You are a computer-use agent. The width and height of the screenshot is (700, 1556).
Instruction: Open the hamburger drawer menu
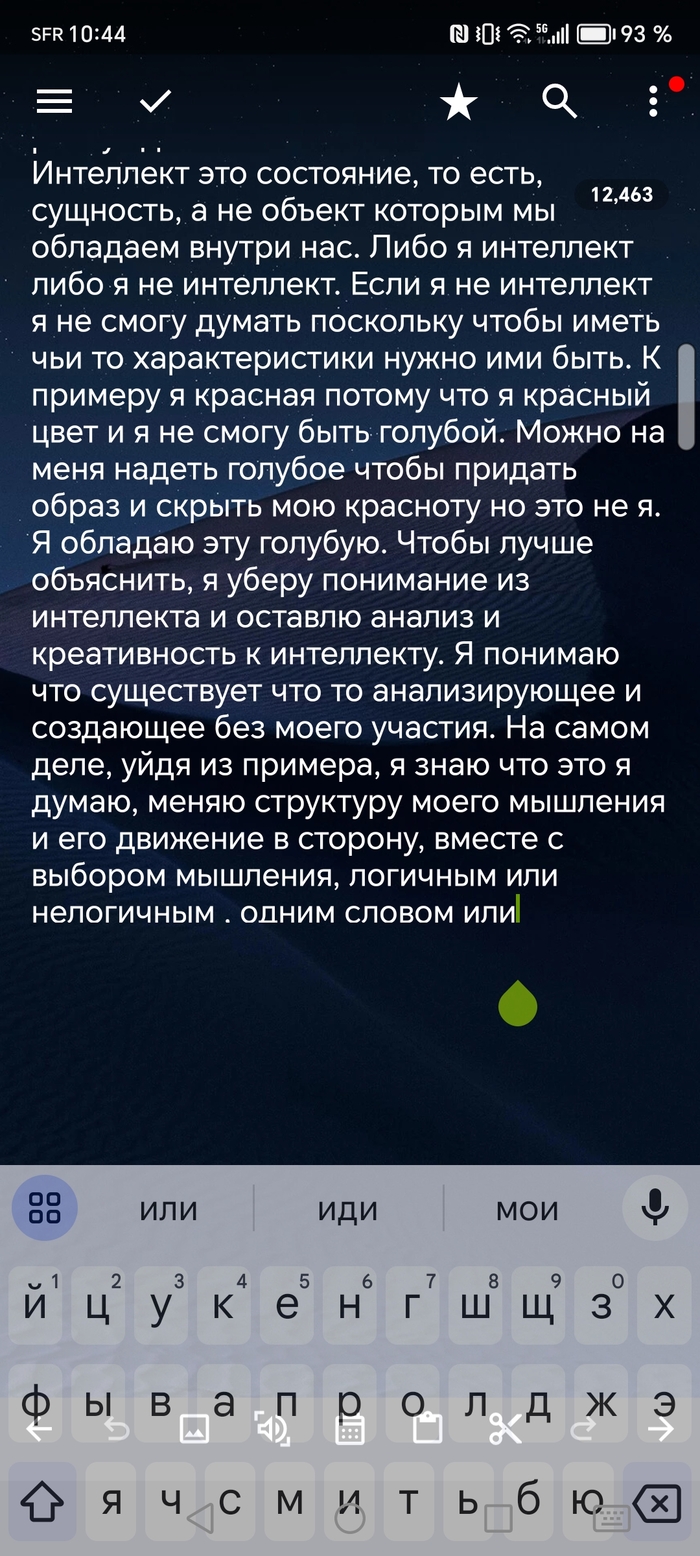click(x=54, y=101)
